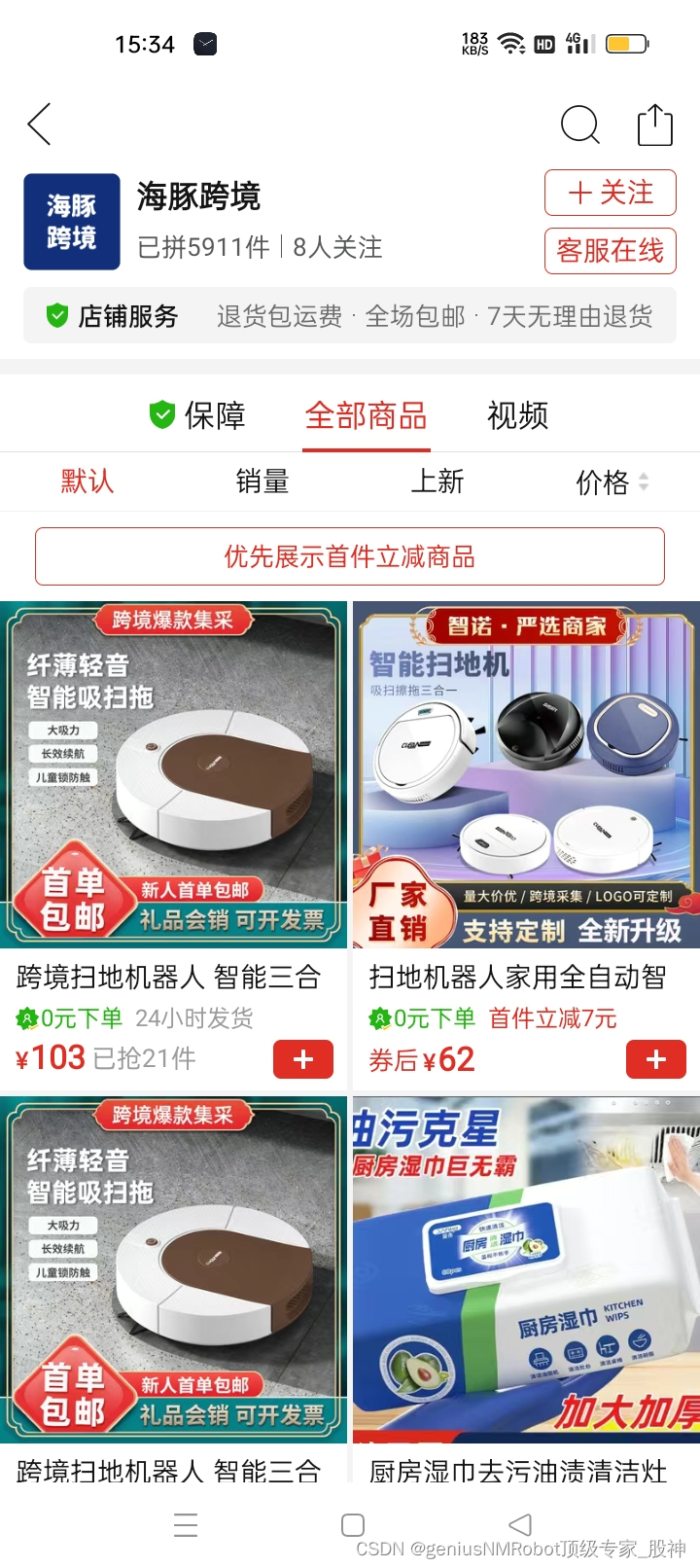Image resolution: width=700 pixels, height=1568 pixels.
Task: Sort products by 销量
Action: (262, 481)
